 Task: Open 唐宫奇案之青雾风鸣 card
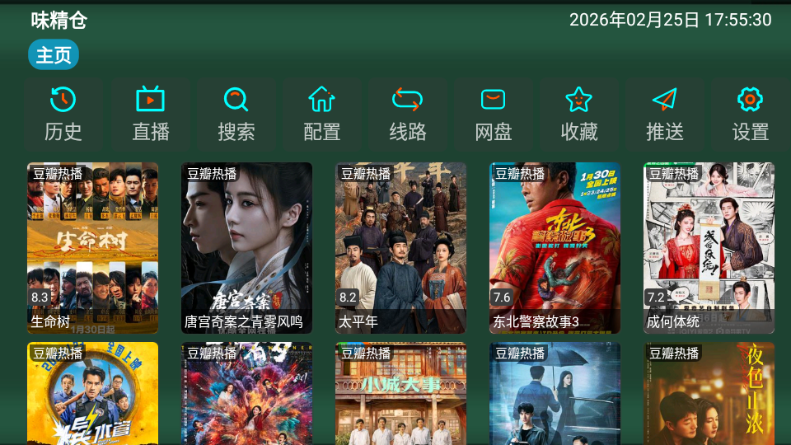click(x=246, y=247)
